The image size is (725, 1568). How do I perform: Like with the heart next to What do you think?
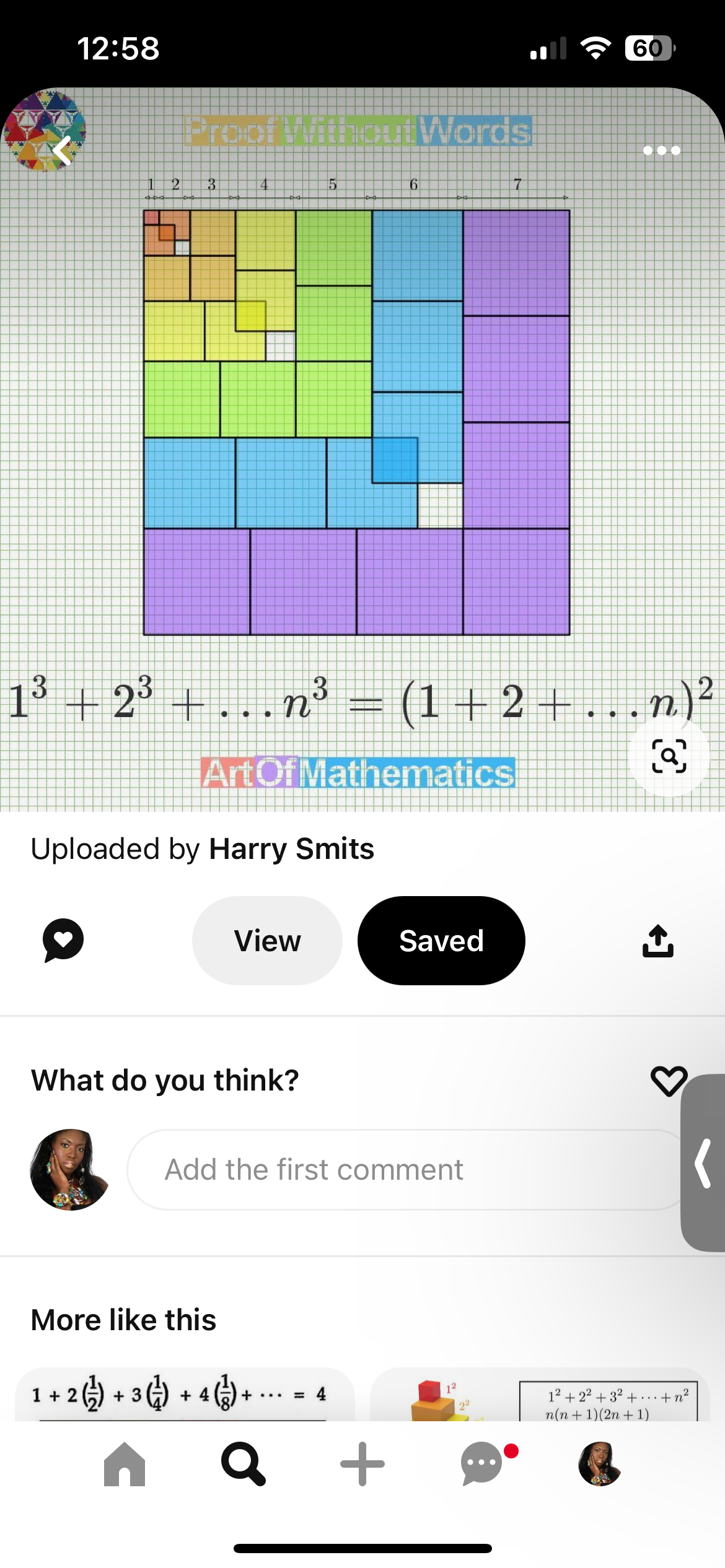click(x=669, y=1081)
